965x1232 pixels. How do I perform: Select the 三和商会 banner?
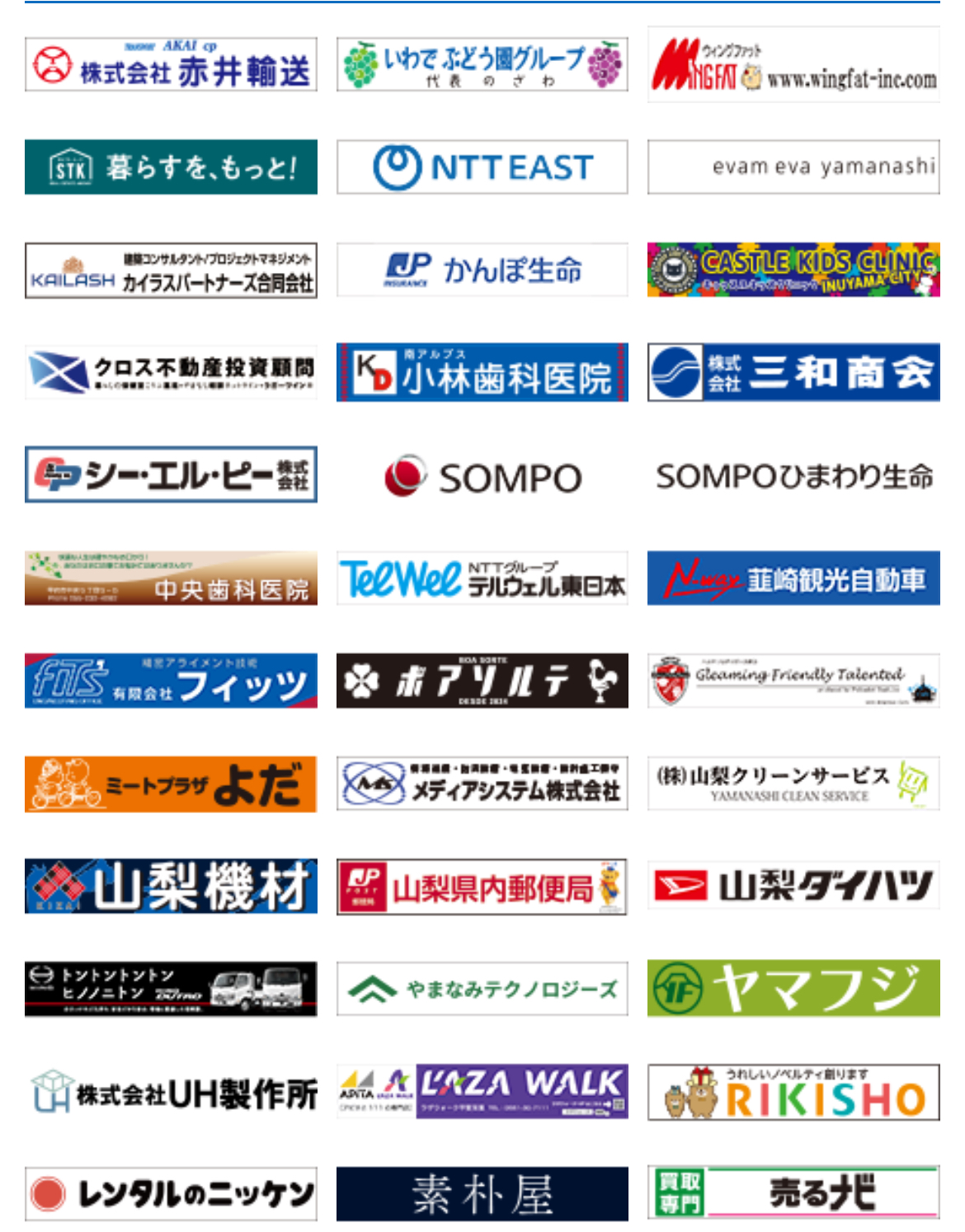(793, 373)
